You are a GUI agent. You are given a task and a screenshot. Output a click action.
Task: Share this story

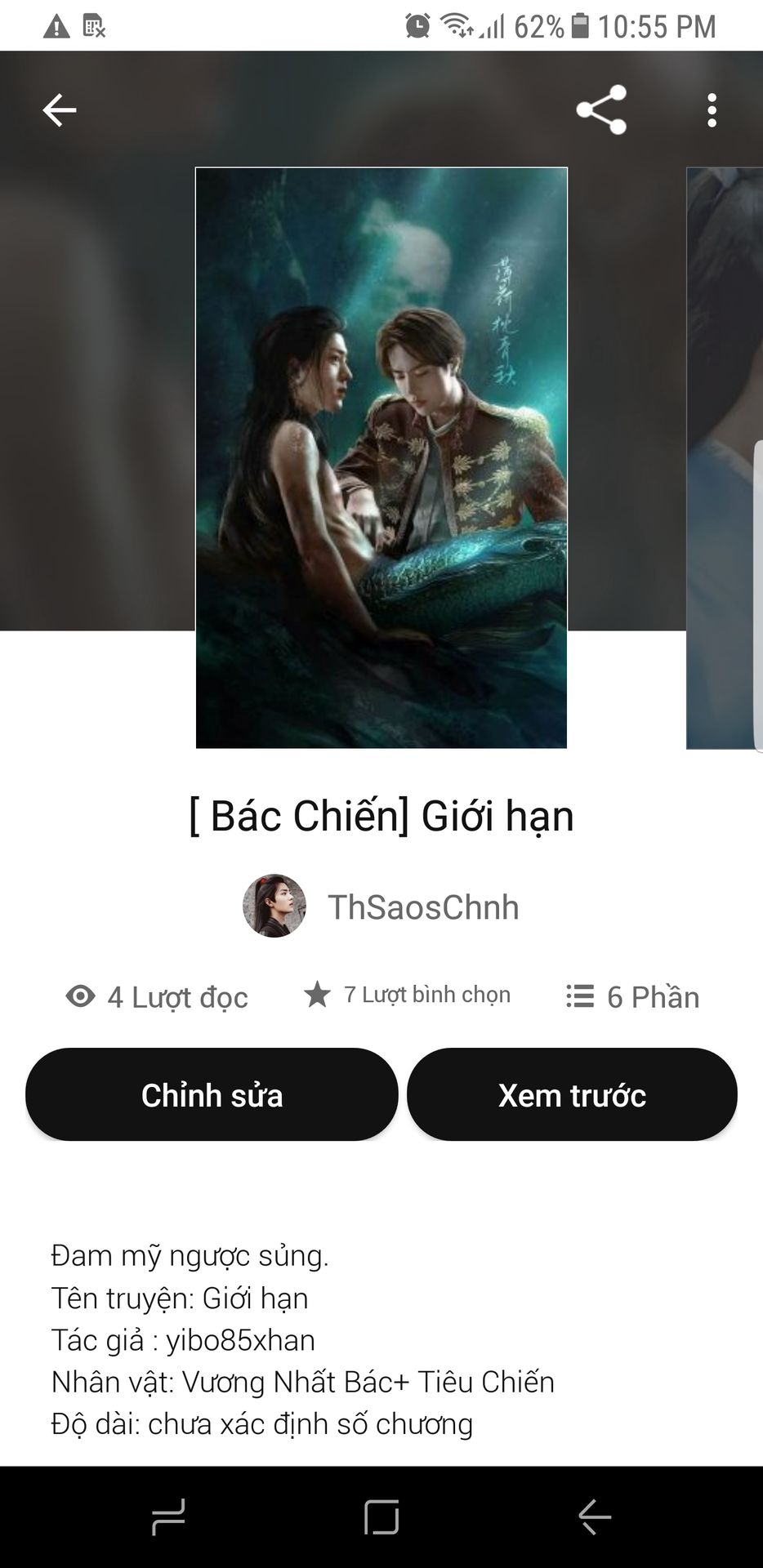tap(601, 110)
